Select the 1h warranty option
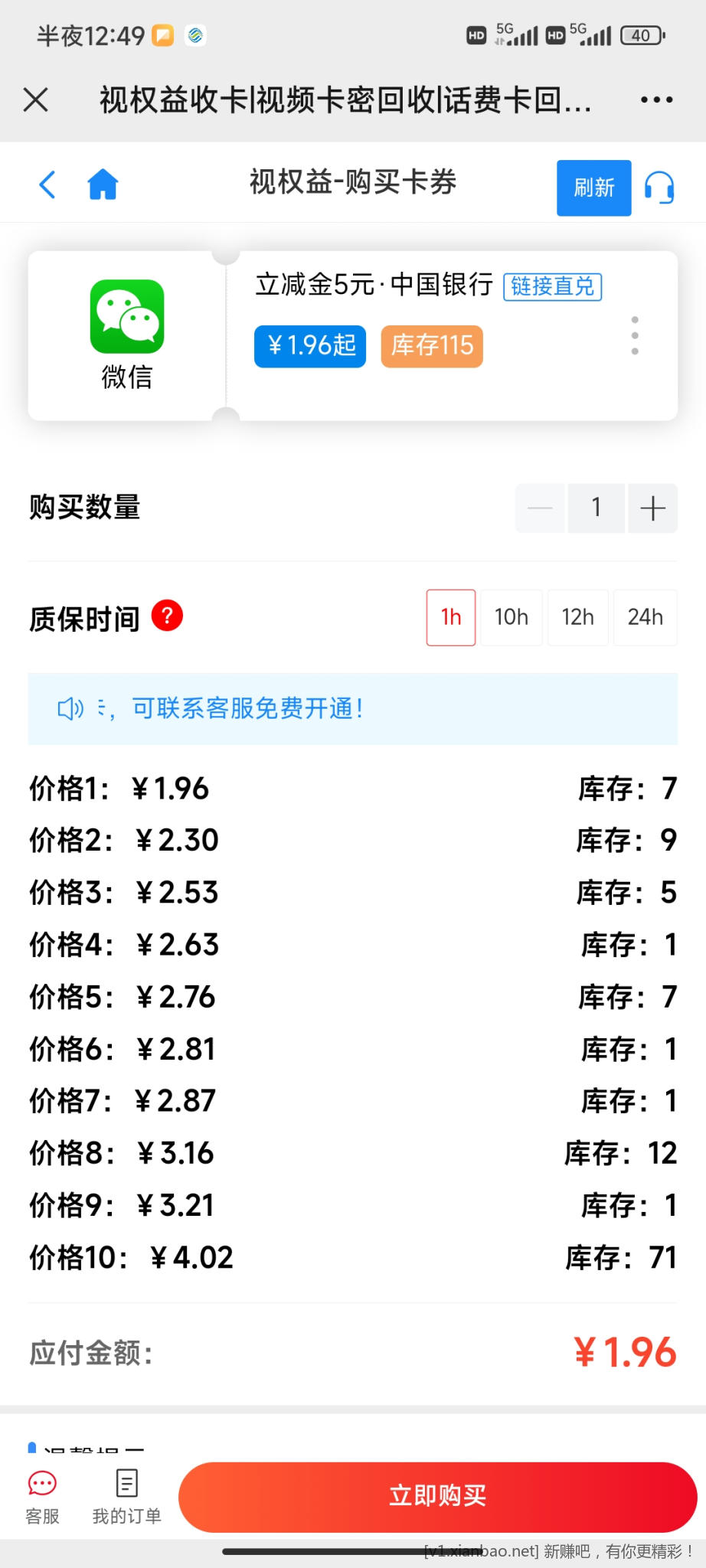 tap(451, 617)
